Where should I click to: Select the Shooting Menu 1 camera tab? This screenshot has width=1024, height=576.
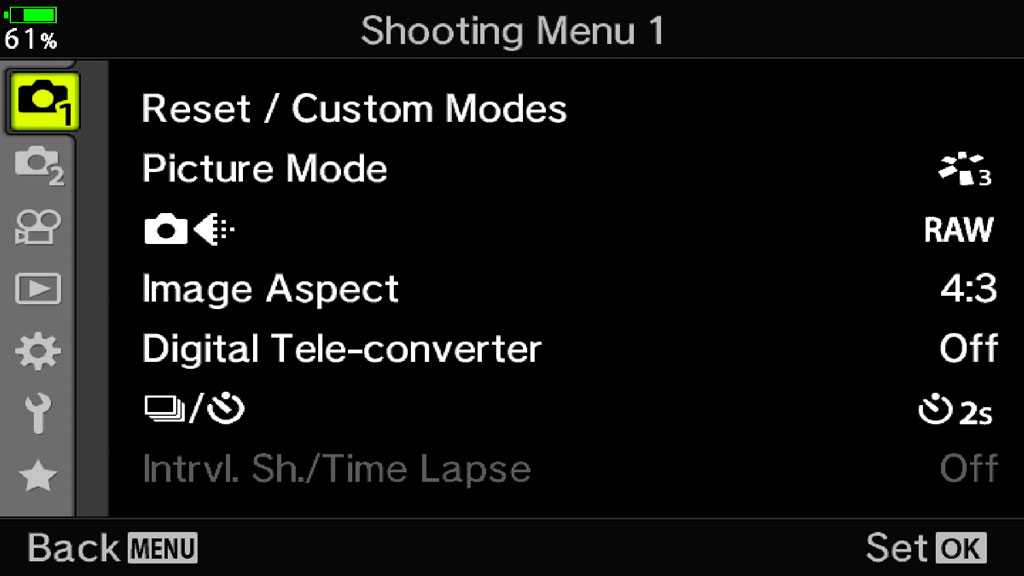42,101
